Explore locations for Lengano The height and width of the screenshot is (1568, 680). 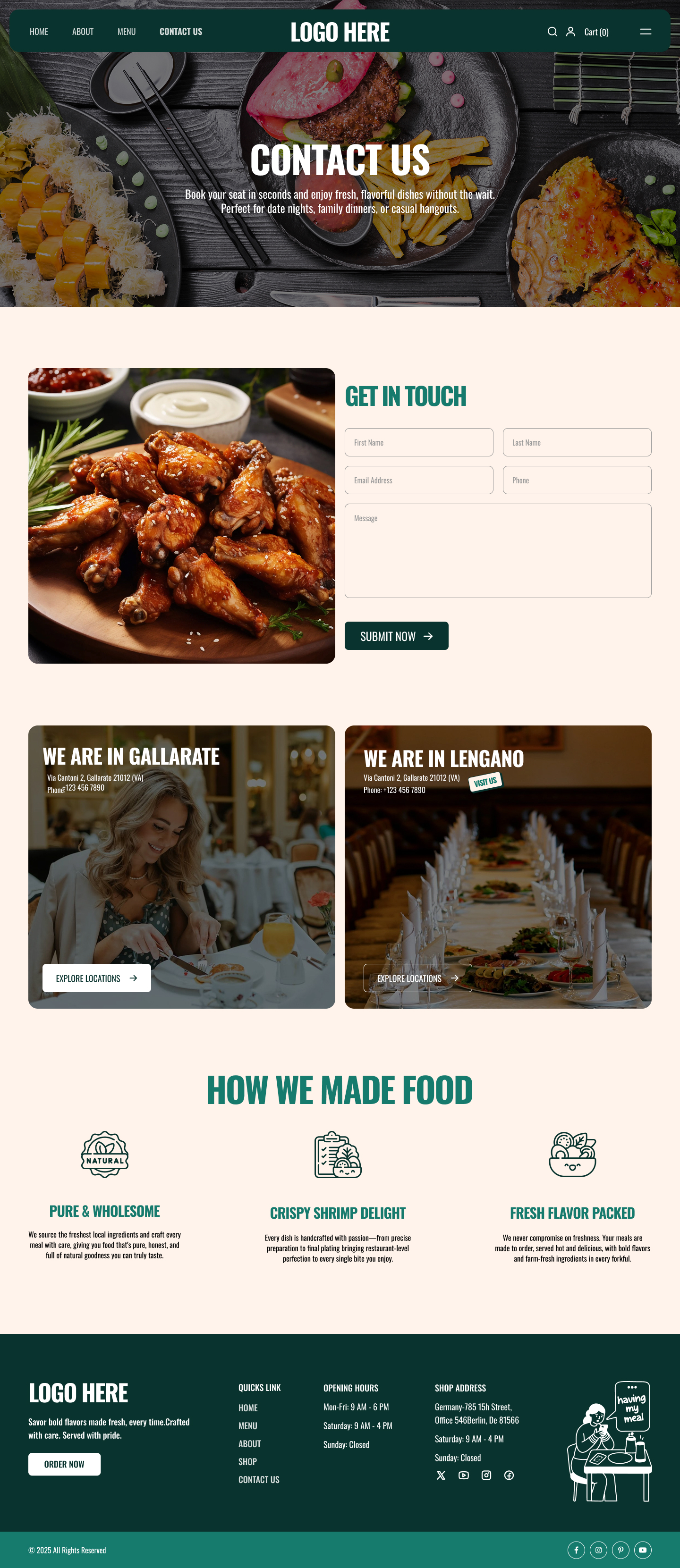(417, 978)
